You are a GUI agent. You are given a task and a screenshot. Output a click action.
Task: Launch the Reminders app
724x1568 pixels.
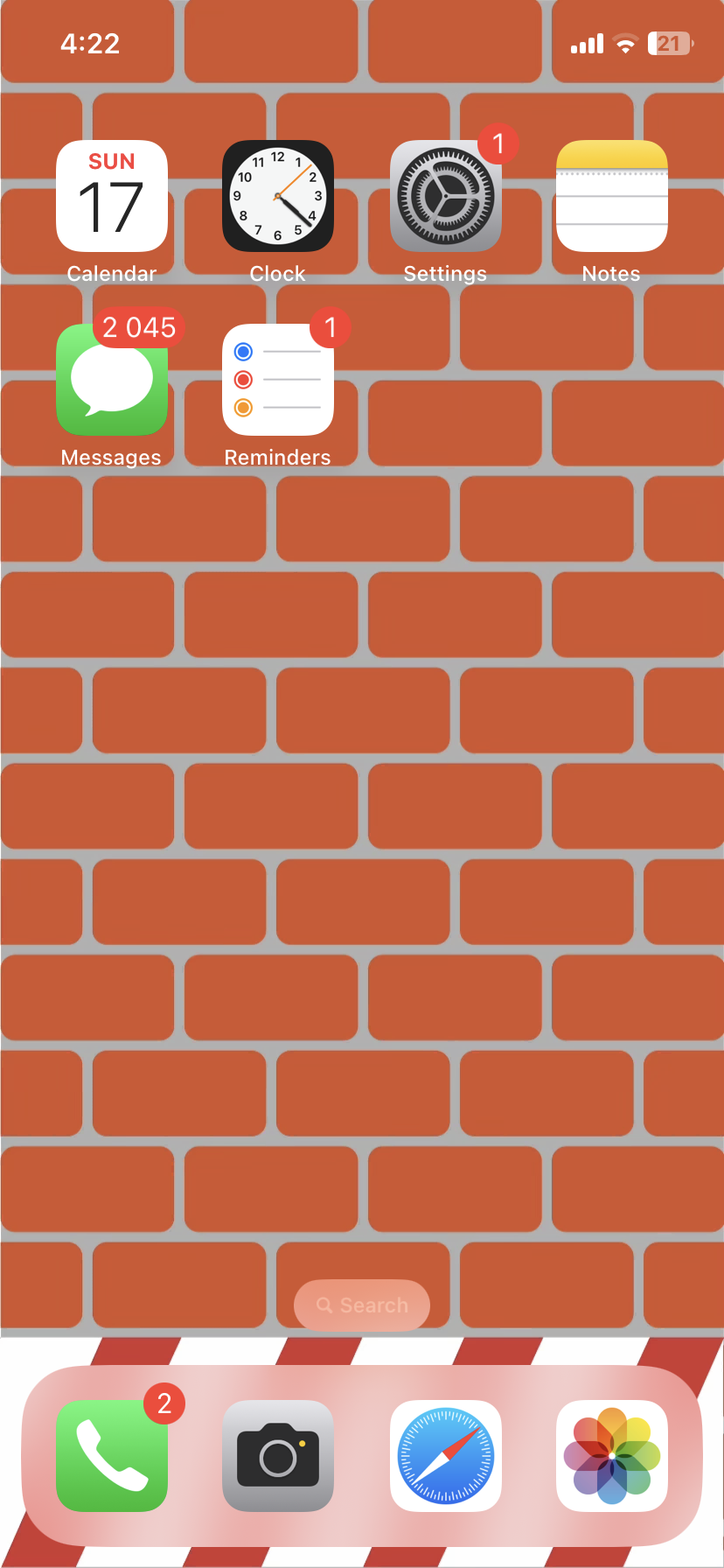(x=278, y=380)
